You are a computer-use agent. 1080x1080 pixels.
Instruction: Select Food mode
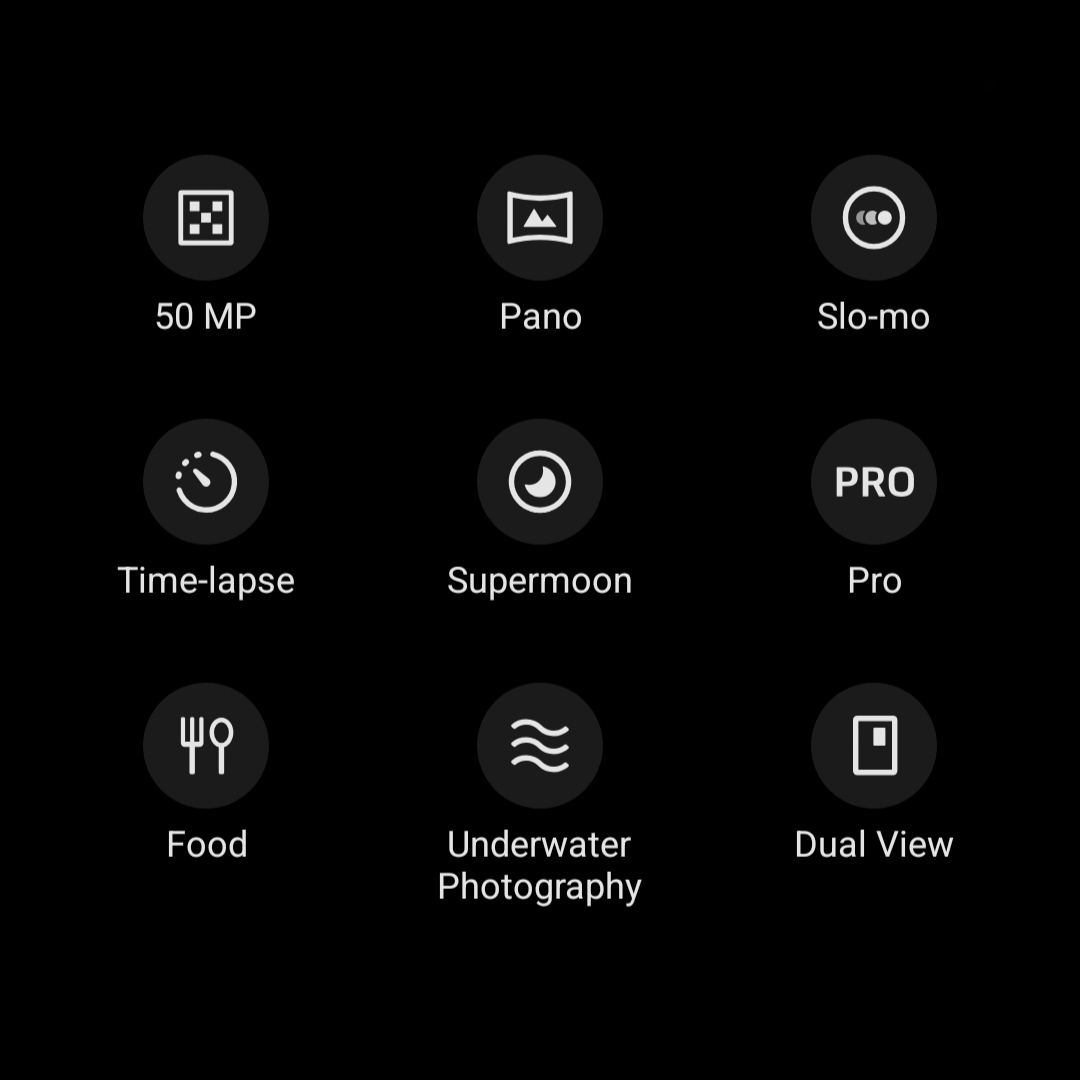(206, 746)
